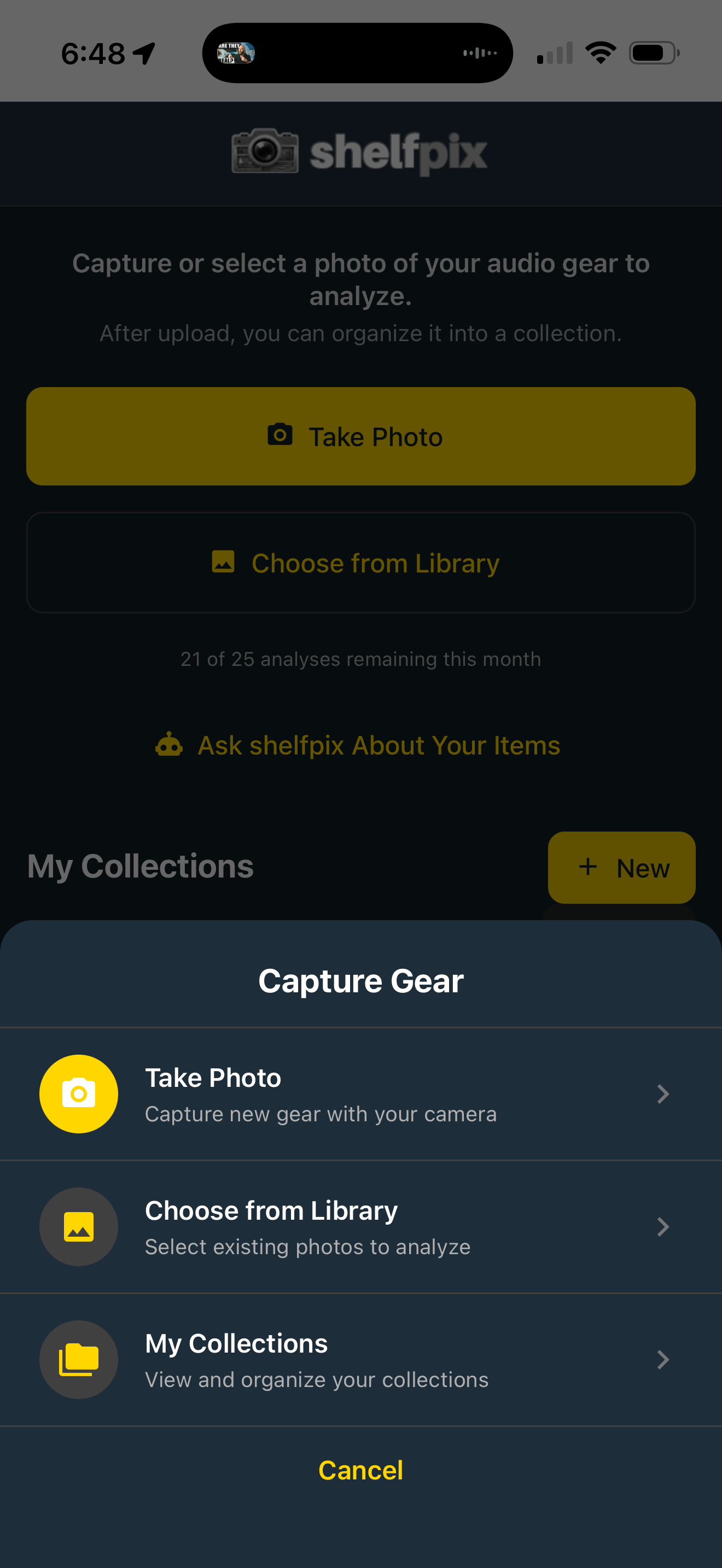Tap the photo library icon in the action sheet

click(79, 1226)
